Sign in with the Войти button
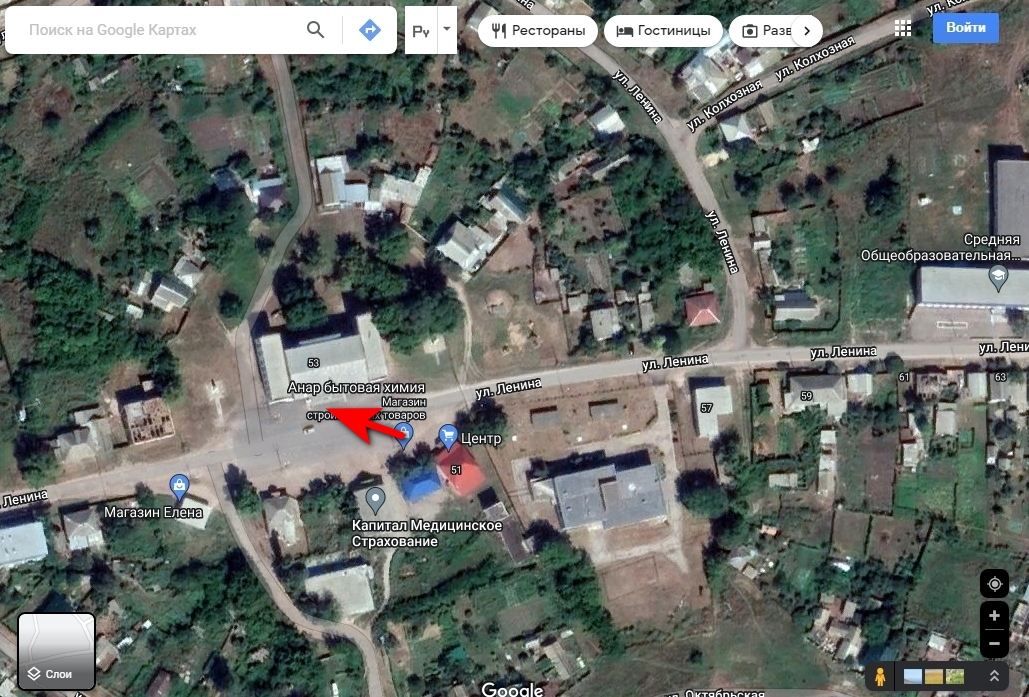Screen dimensions: 1029x697 coord(965,28)
